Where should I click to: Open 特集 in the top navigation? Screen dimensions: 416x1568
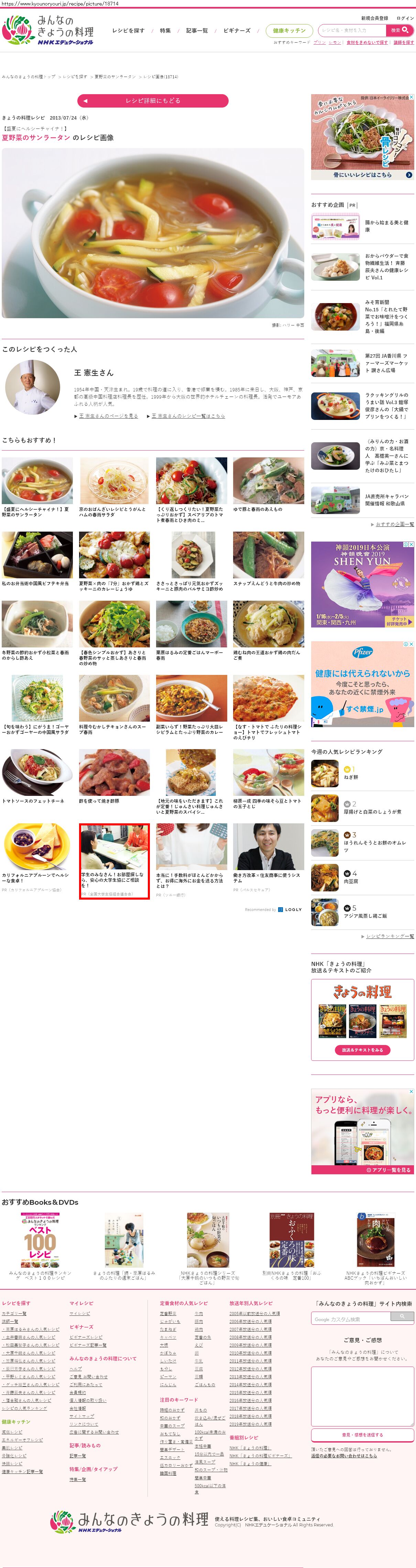[165, 31]
